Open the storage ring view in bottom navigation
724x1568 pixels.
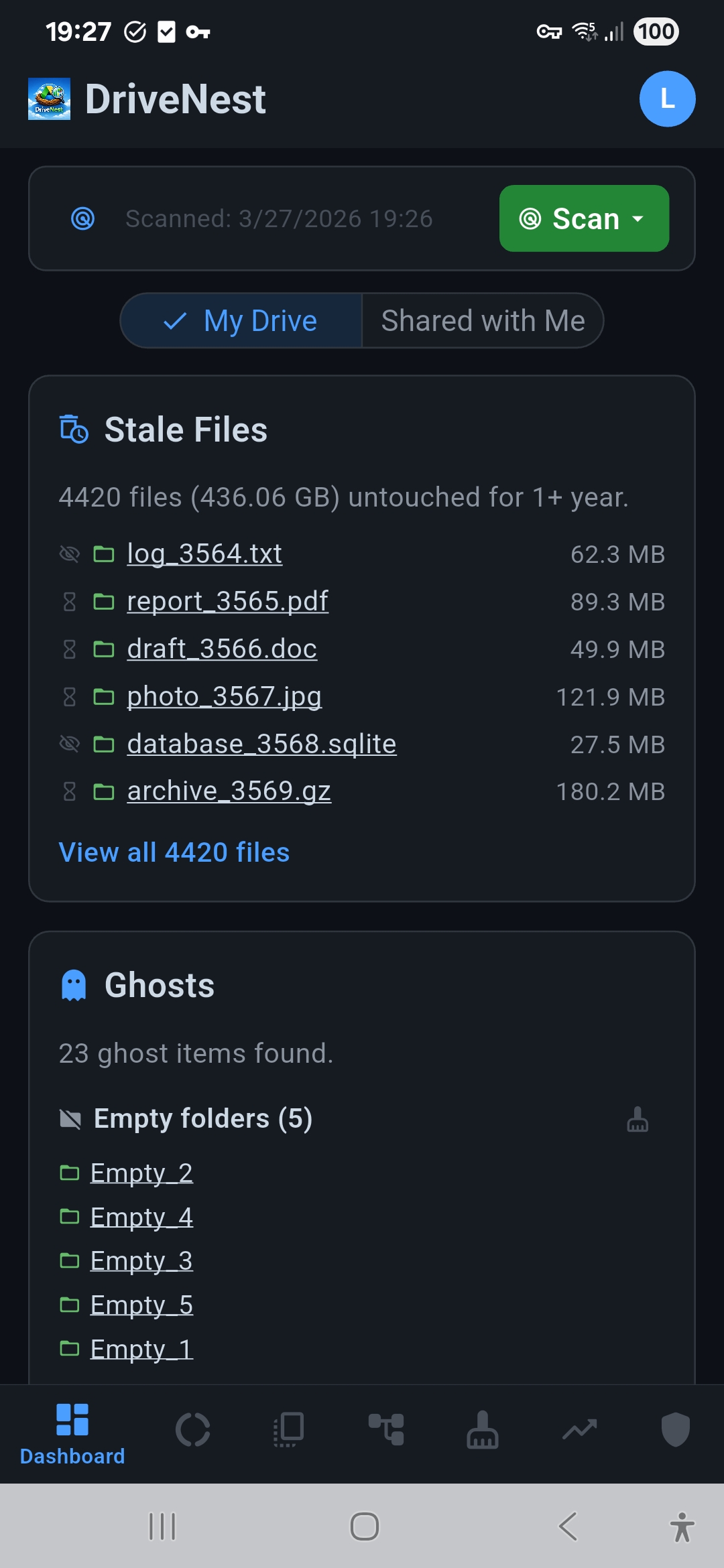[x=194, y=1429]
